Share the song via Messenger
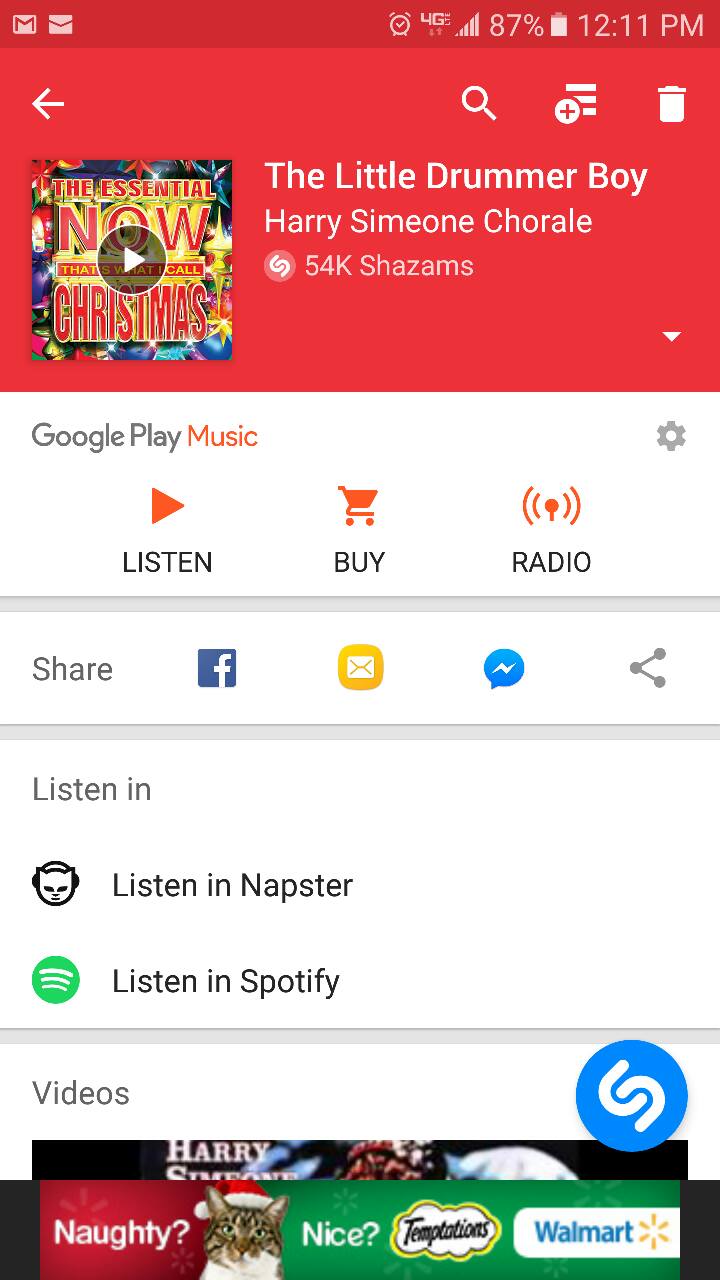 click(x=504, y=668)
